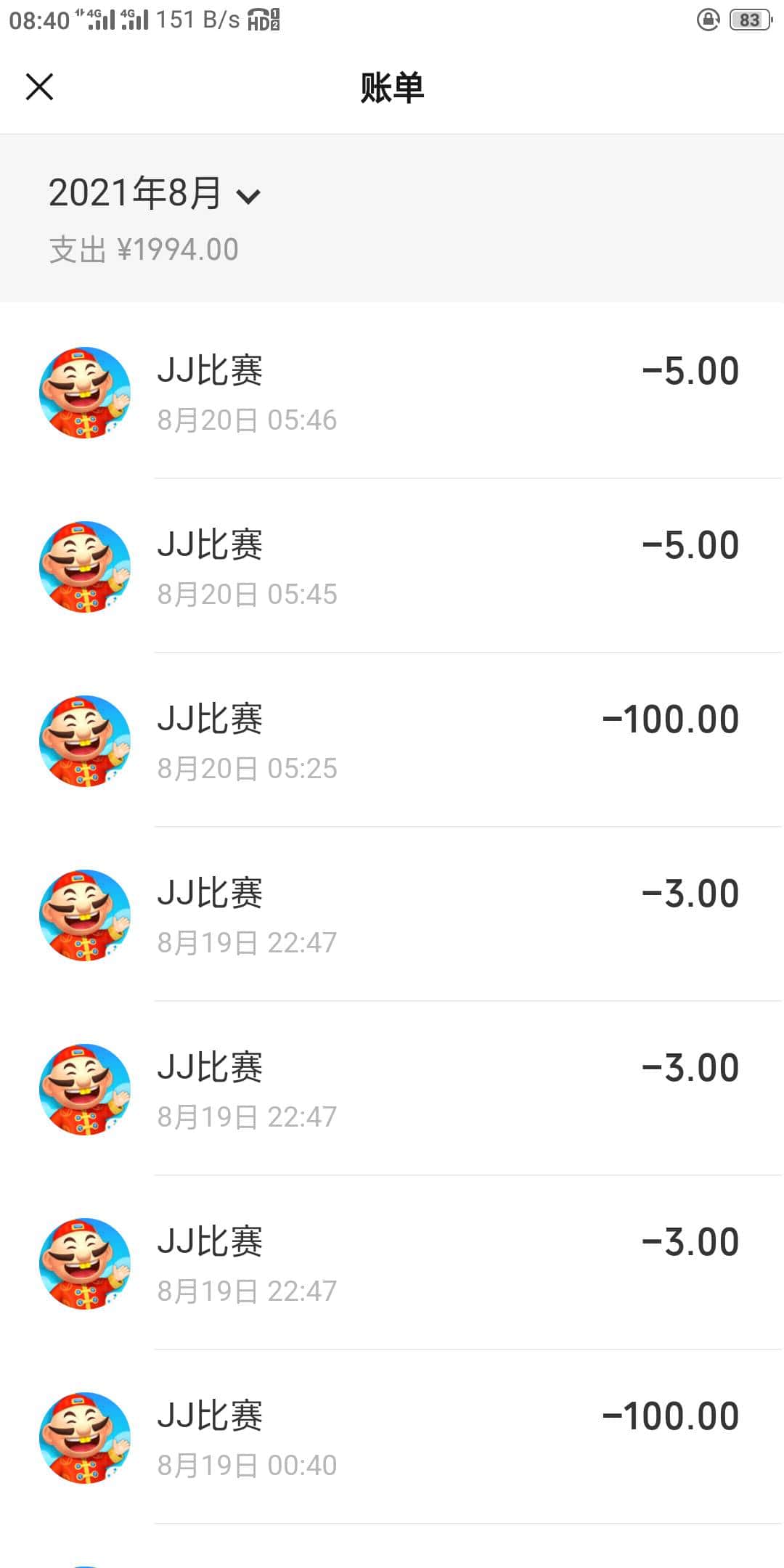Screen dimensions: 784x1568
Task: Switch to the 账单 page title
Action: coord(392,87)
